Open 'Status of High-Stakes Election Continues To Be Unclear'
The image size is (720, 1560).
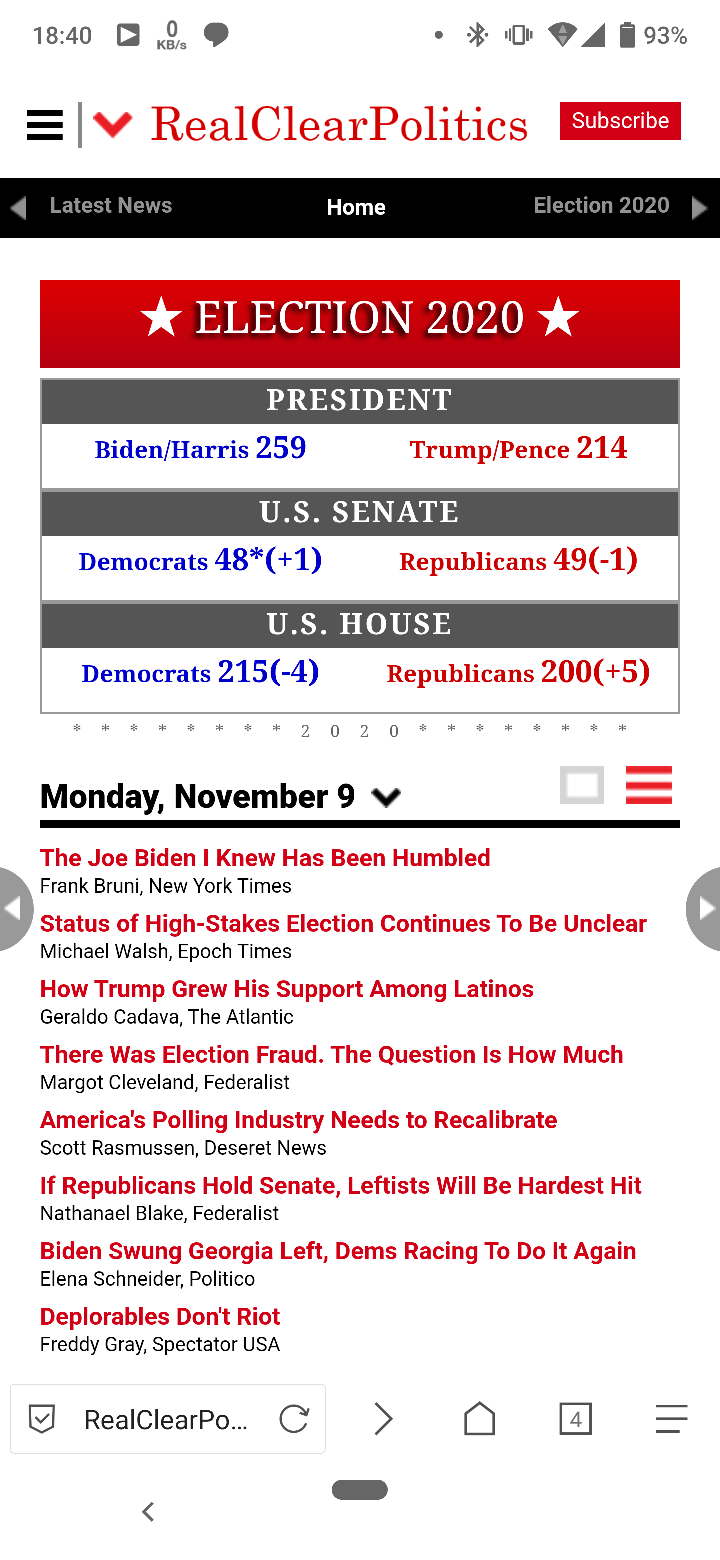click(x=343, y=923)
